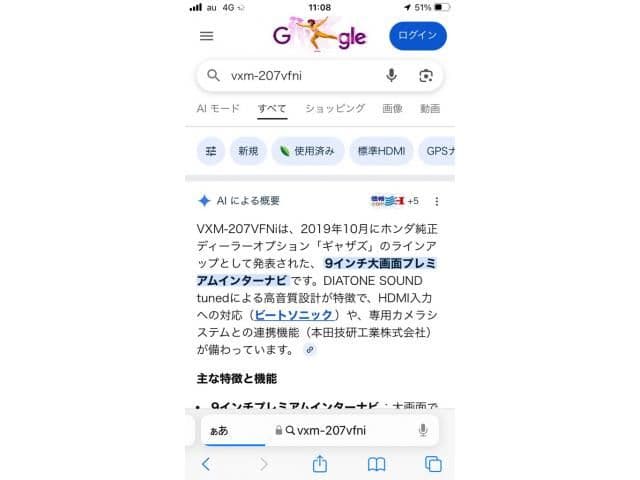Viewport: 640px width, 480px height.
Task: View the AI overview sources +5
Action: click(395, 200)
